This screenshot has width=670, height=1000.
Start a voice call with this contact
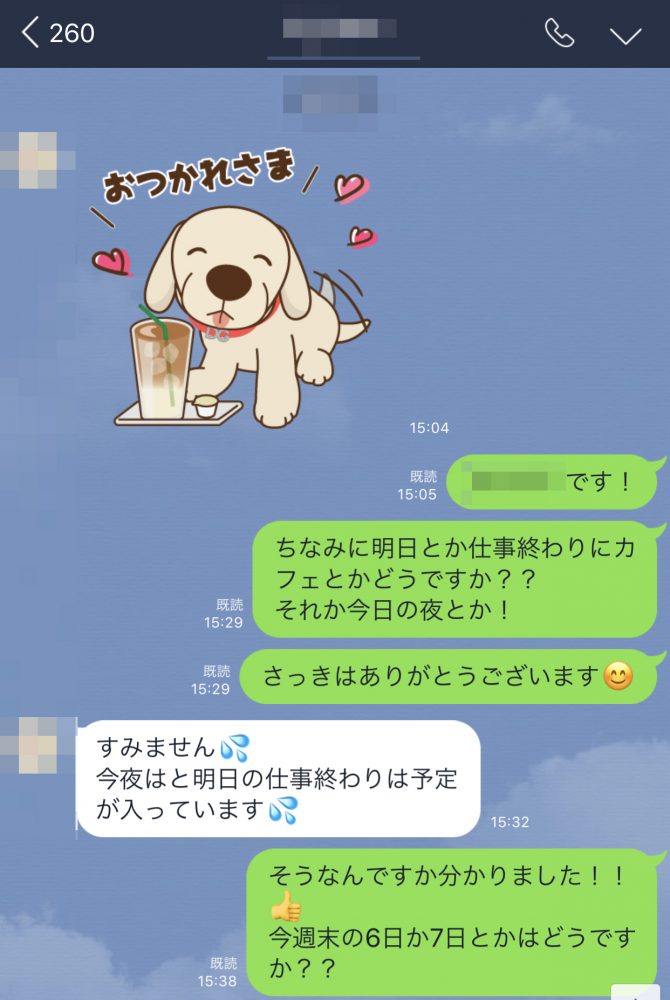(x=559, y=33)
